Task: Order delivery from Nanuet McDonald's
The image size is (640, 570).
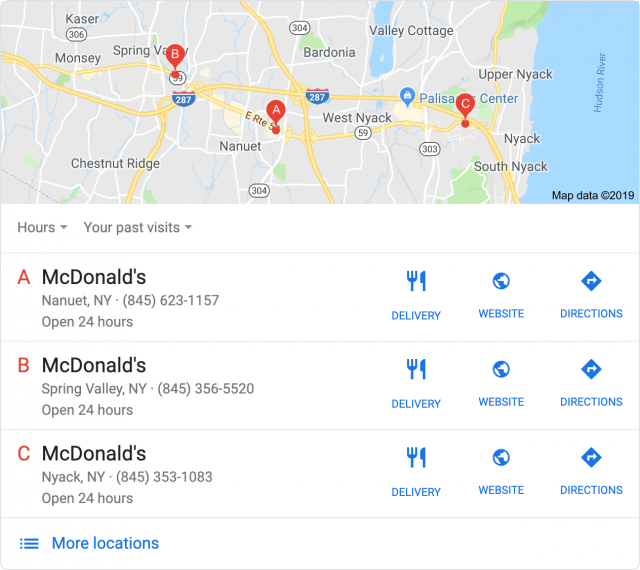Action: tap(416, 294)
